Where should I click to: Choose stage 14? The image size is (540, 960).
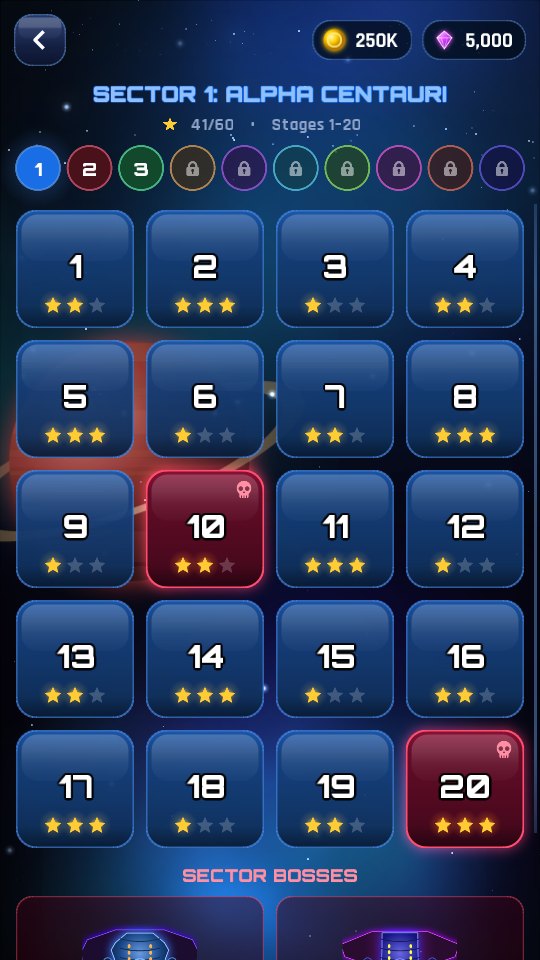(205, 659)
